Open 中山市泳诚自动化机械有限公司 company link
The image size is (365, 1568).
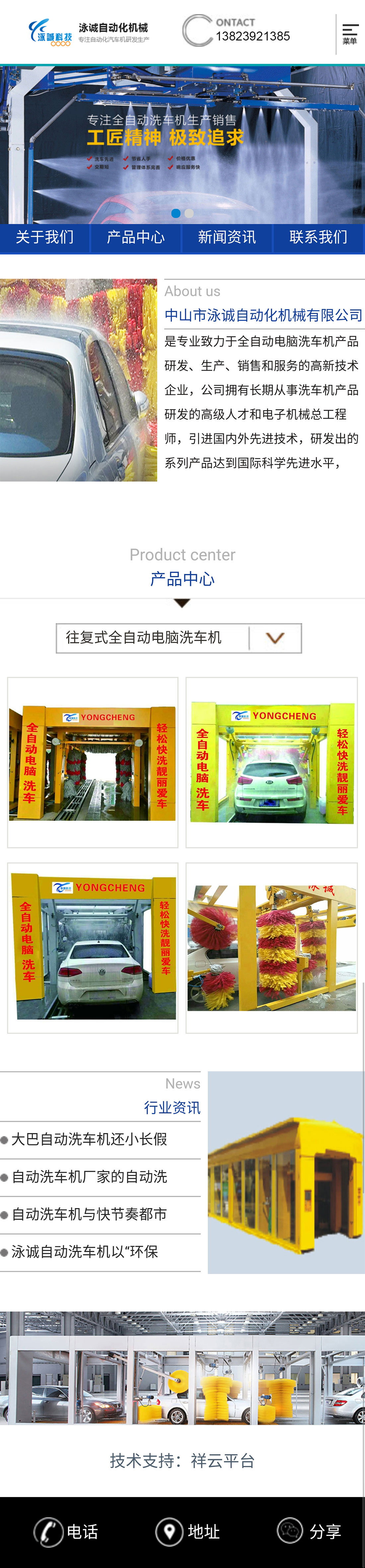[x=263, y=315]
